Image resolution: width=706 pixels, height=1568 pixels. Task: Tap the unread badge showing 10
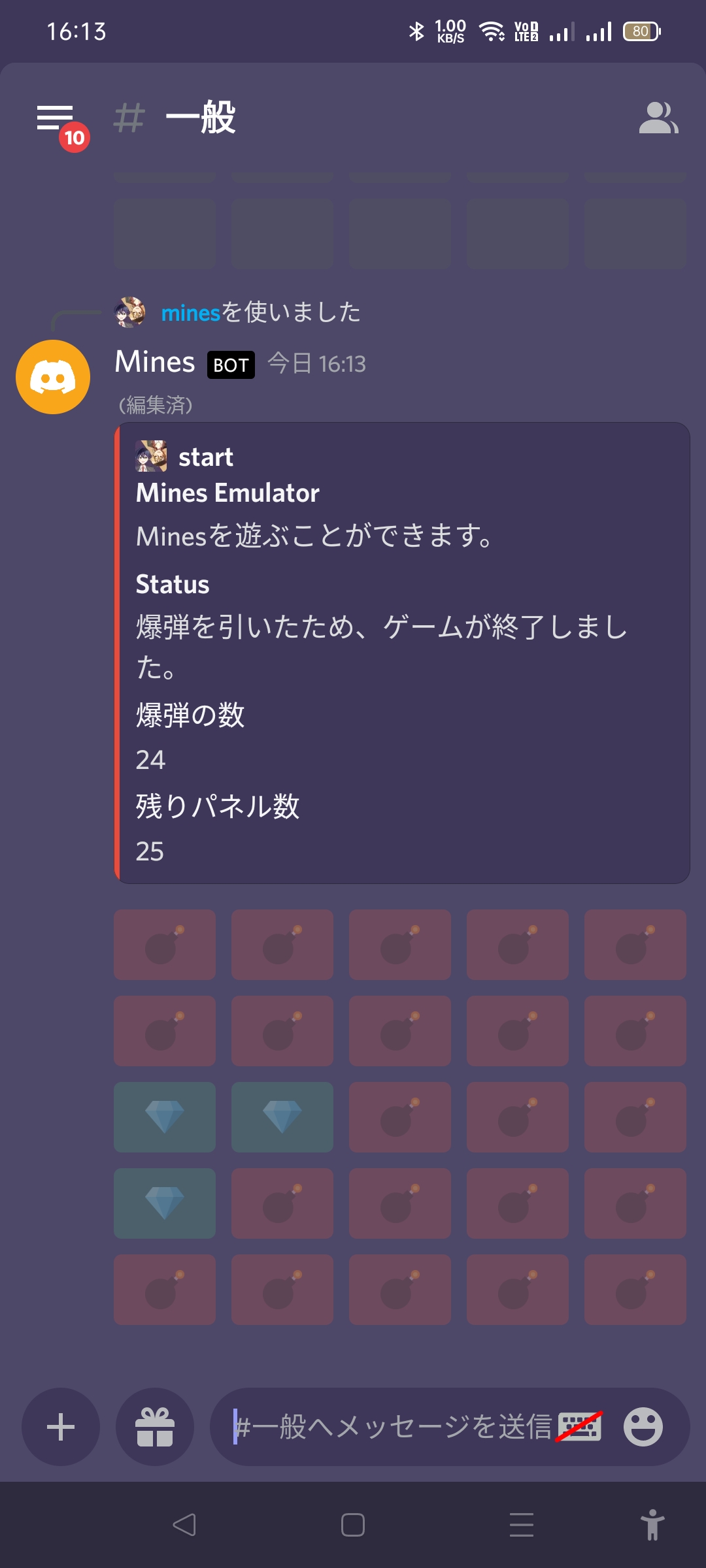[x=74, y=137]
